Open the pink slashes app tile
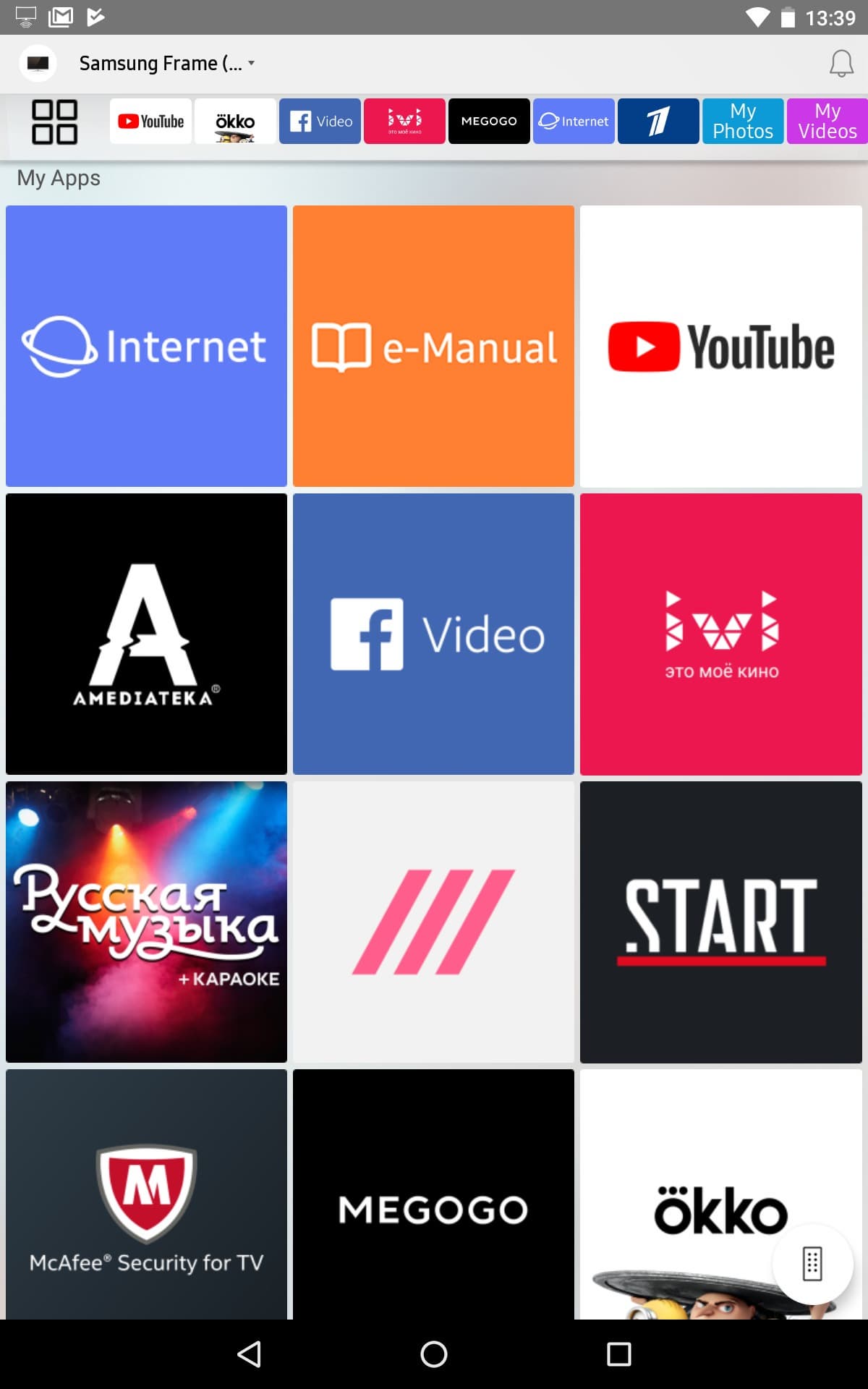The width and height of the screenshot is (868, 1389). [x=433, y=922]
